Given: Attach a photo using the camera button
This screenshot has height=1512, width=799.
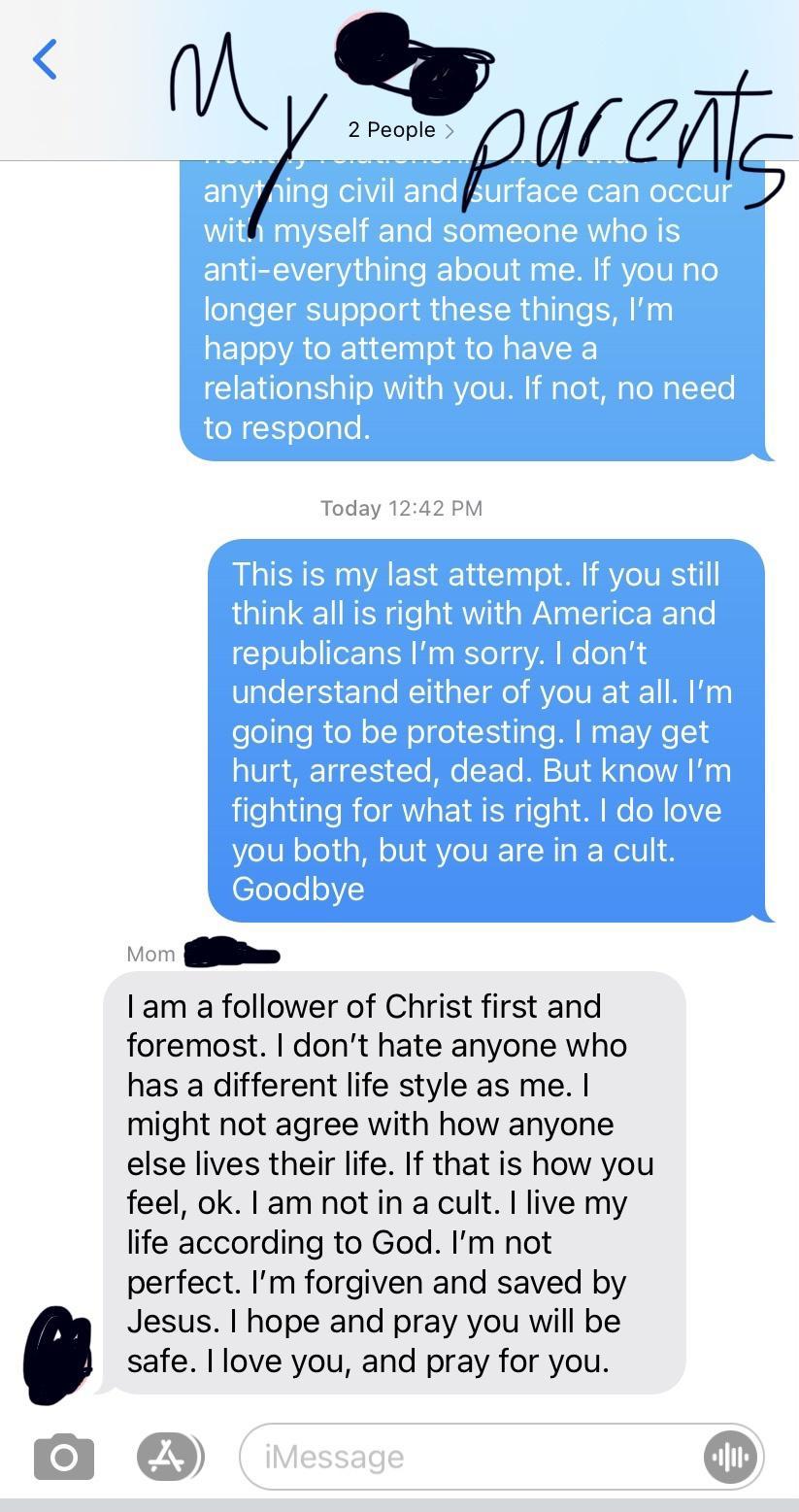Looking at the screenshot, I should [x=63, y=1457].
